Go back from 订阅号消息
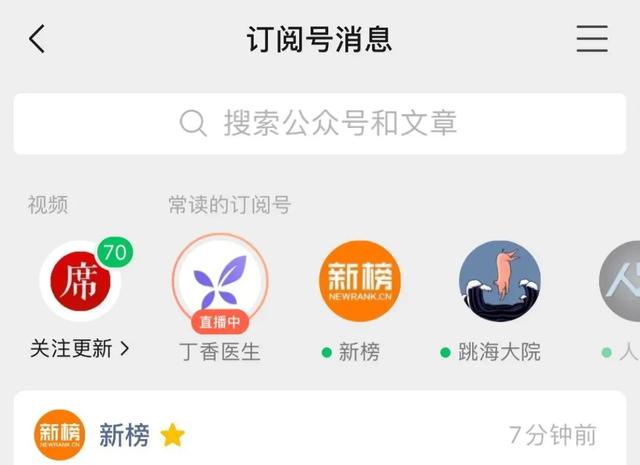Viewport: 640px width, 465px height. pos(37,39)
